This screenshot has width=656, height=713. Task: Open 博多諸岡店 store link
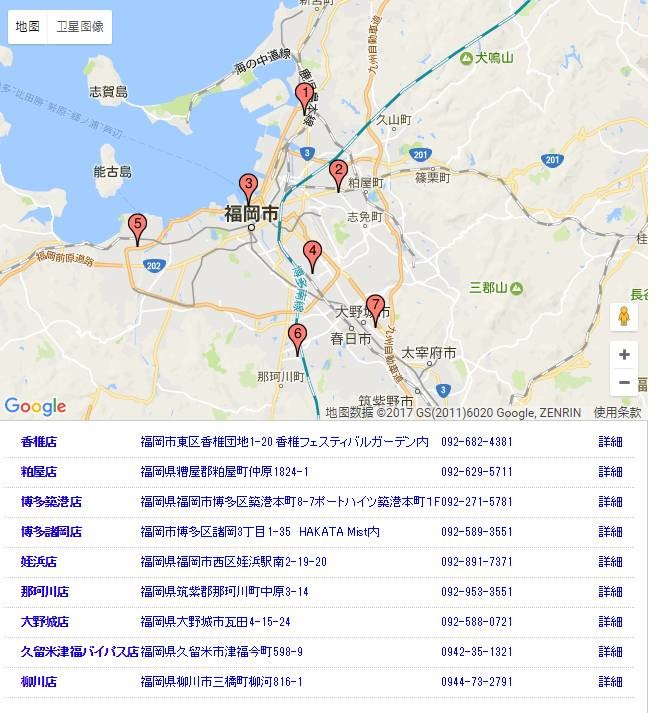pos(51,531)
